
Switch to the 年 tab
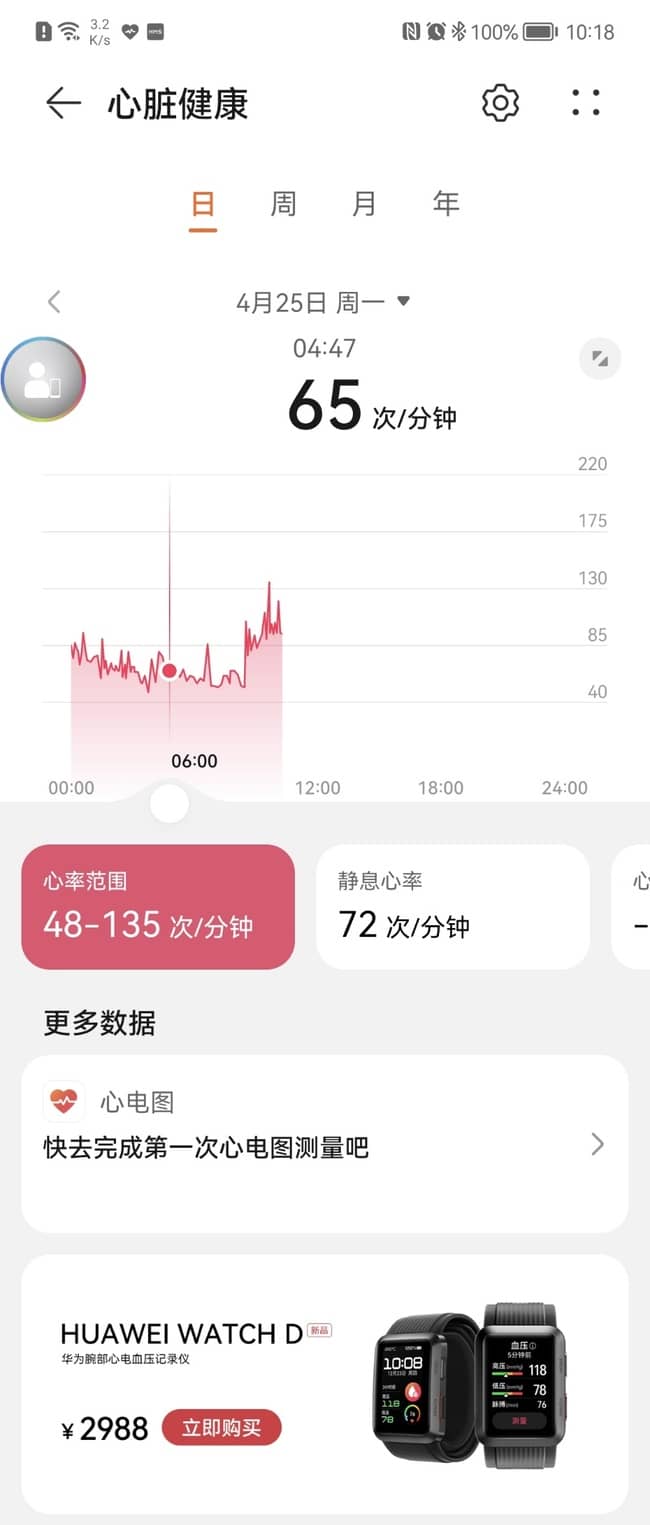(446, 204)
